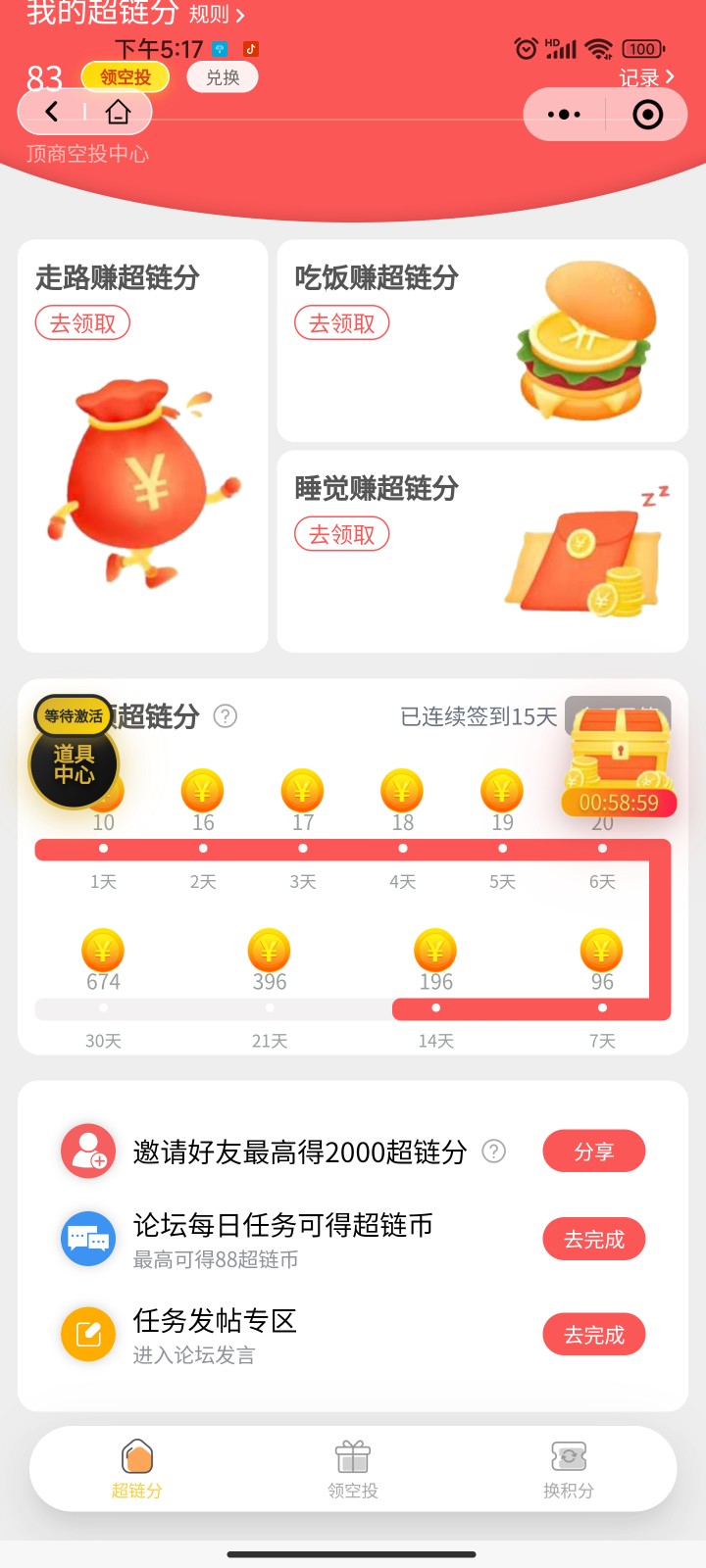Tap the 领空投 yellow pill near the top
The image size is (706, 1568).
pos(125,77)
